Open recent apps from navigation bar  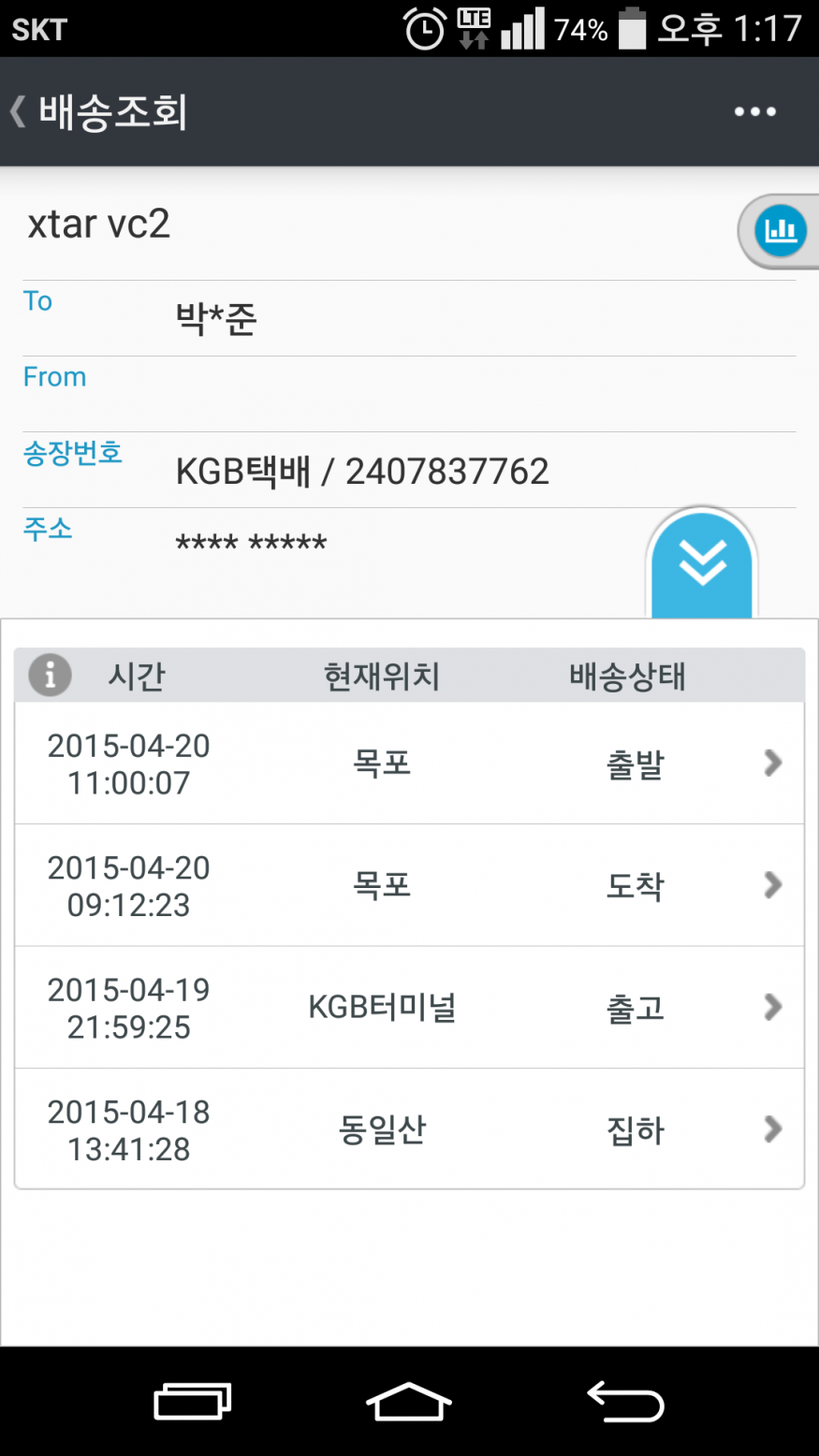coord(192,1402)
